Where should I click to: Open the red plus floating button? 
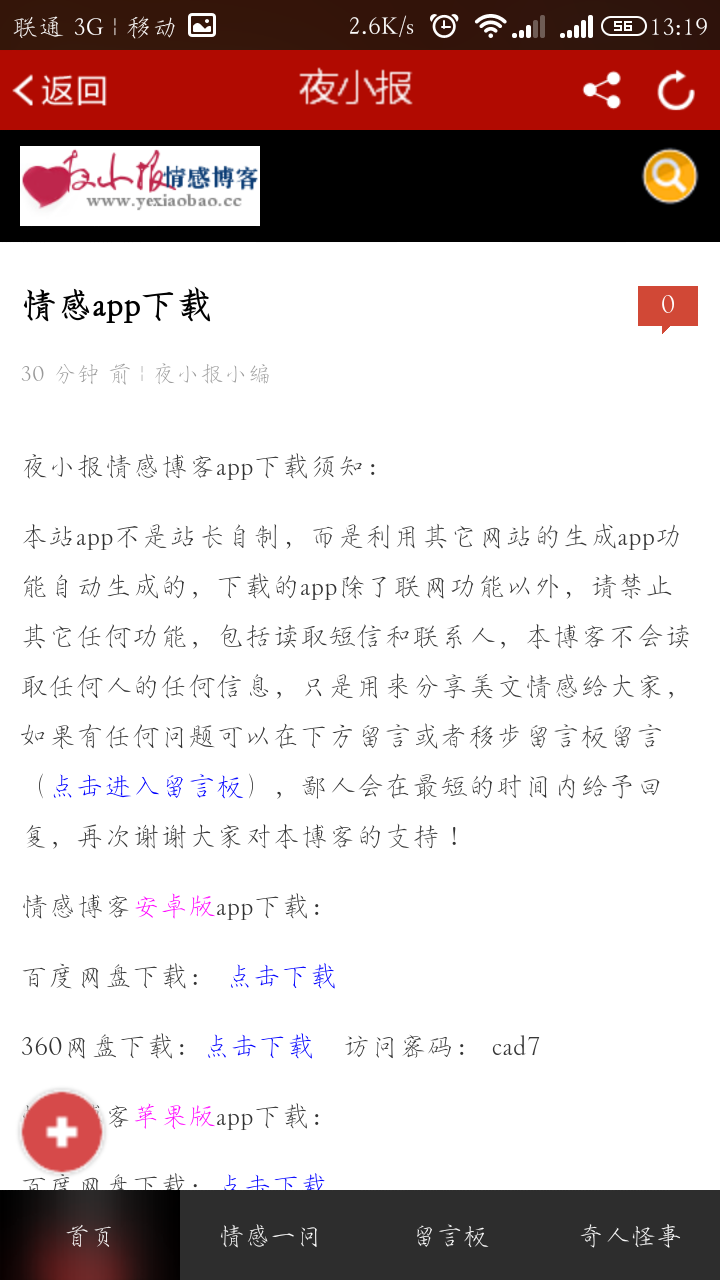click(x=62, y=1132)
